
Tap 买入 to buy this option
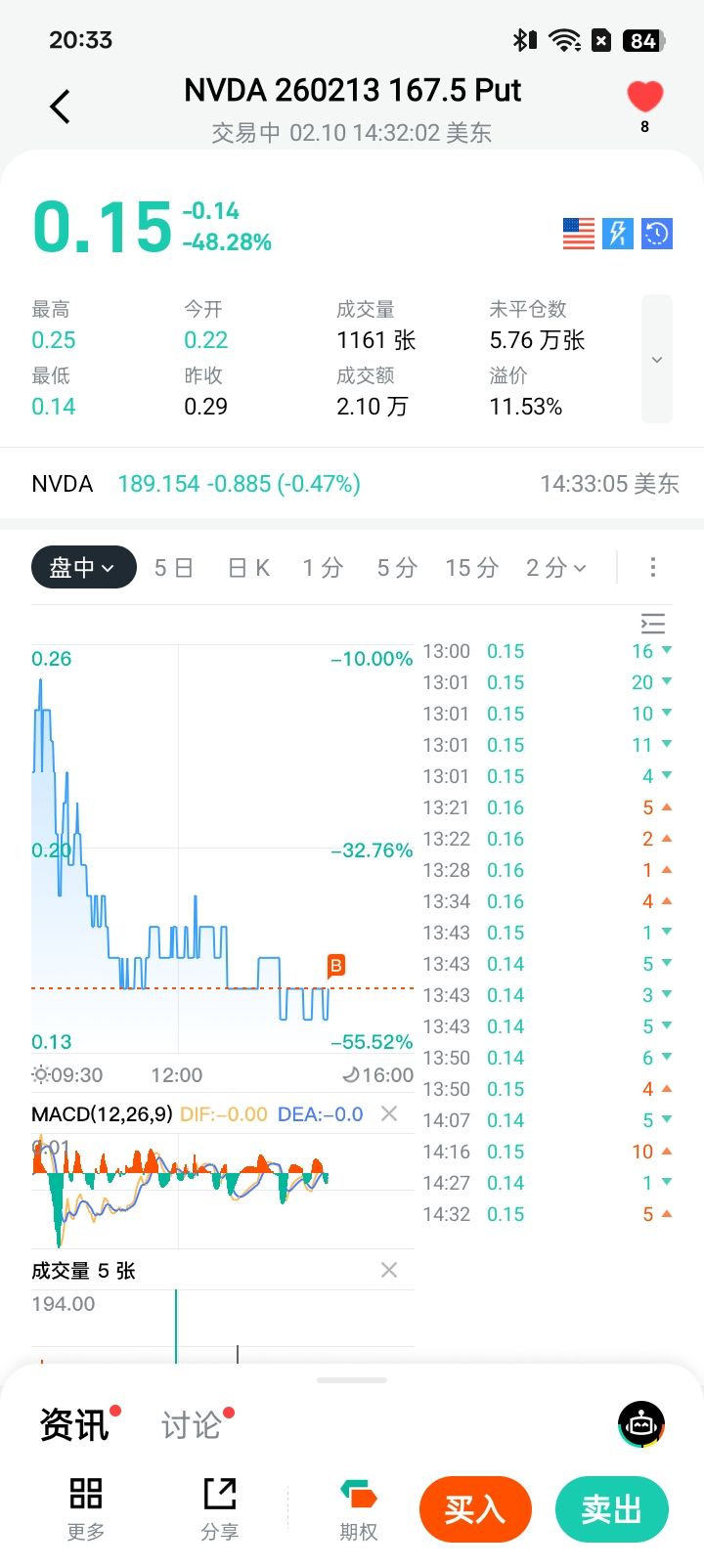pyautogui.click(x=475, y=1509)
